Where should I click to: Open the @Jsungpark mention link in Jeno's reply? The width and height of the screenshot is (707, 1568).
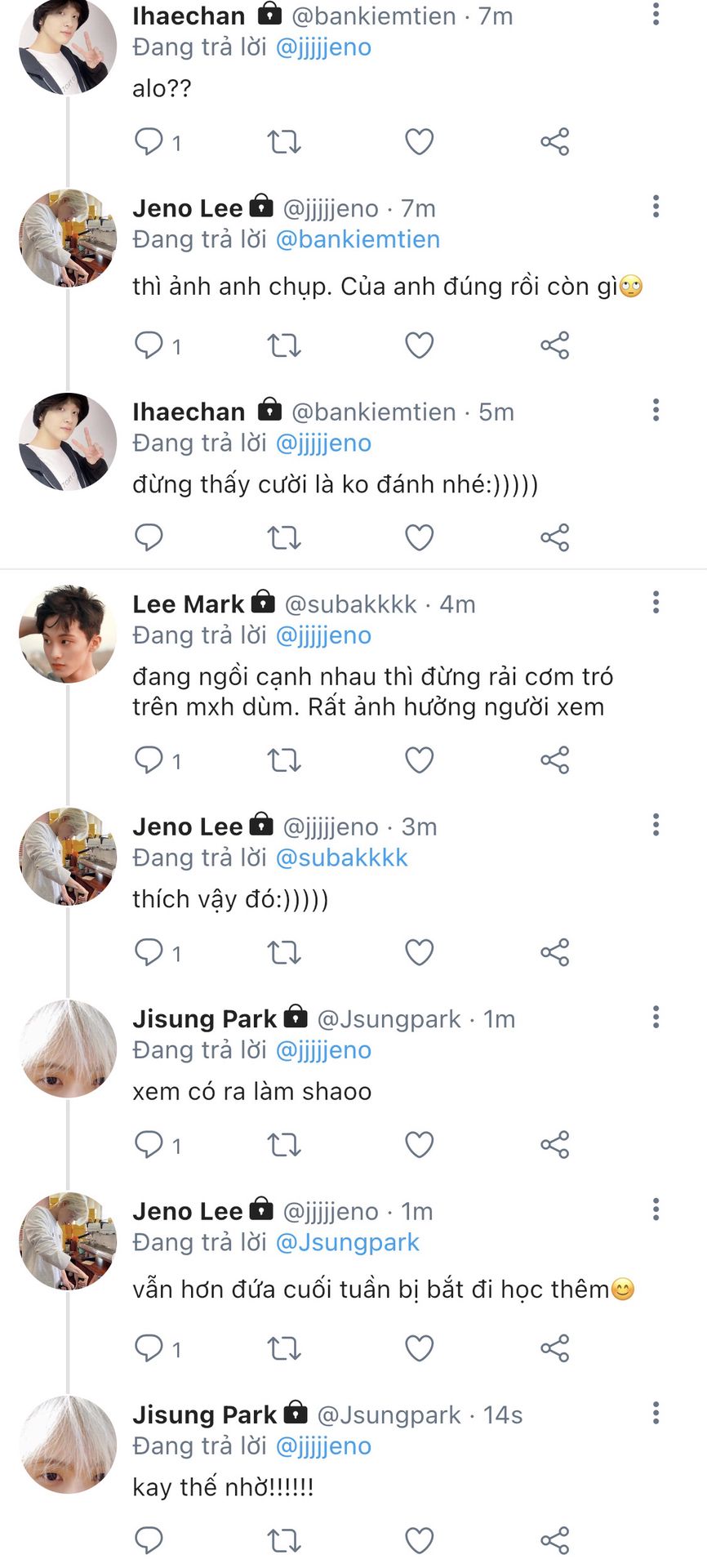tap(347, 1242)
